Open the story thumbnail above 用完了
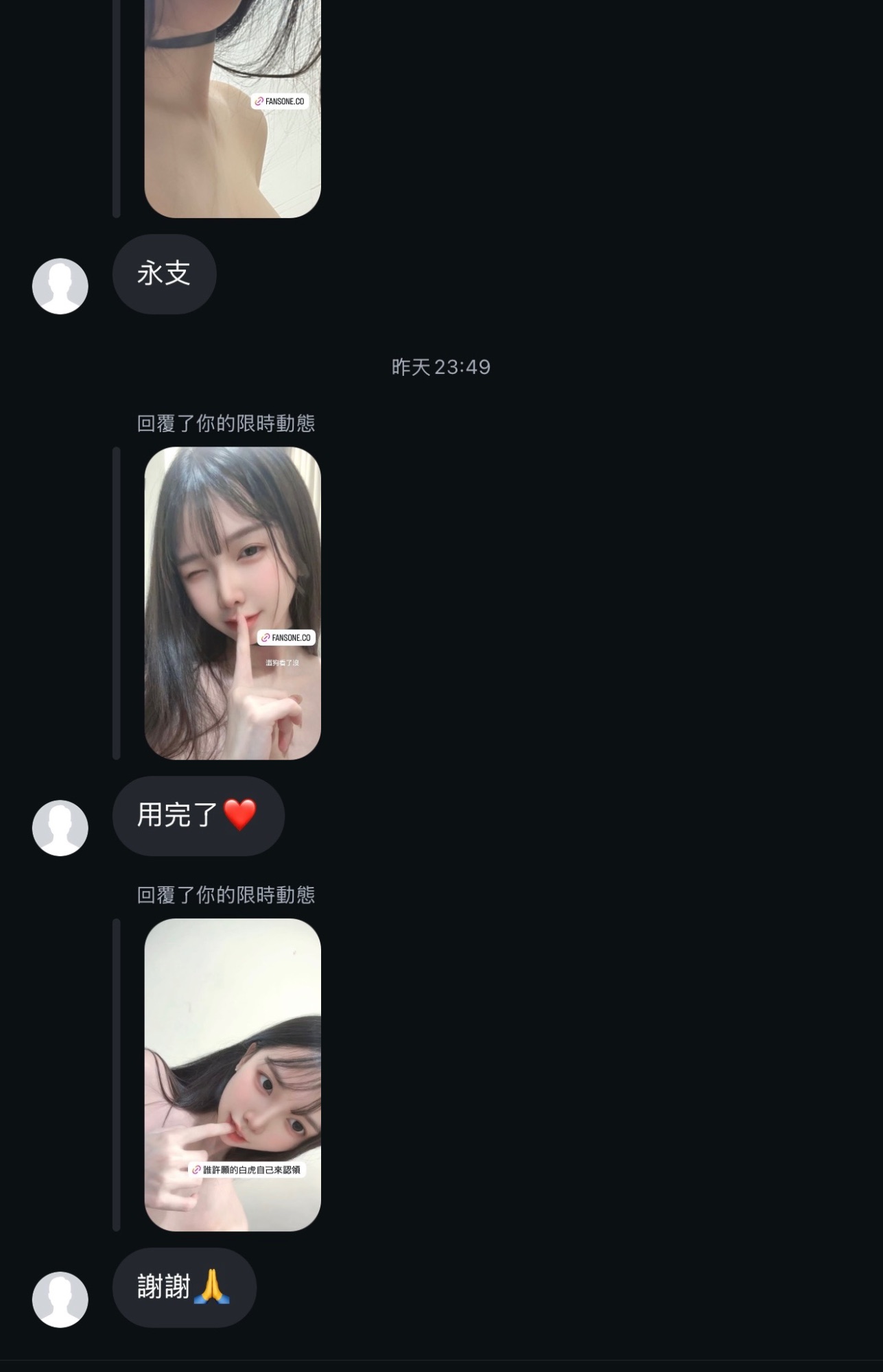Image resolution: width=883 pixels, height=1372 pixels. 233,603
